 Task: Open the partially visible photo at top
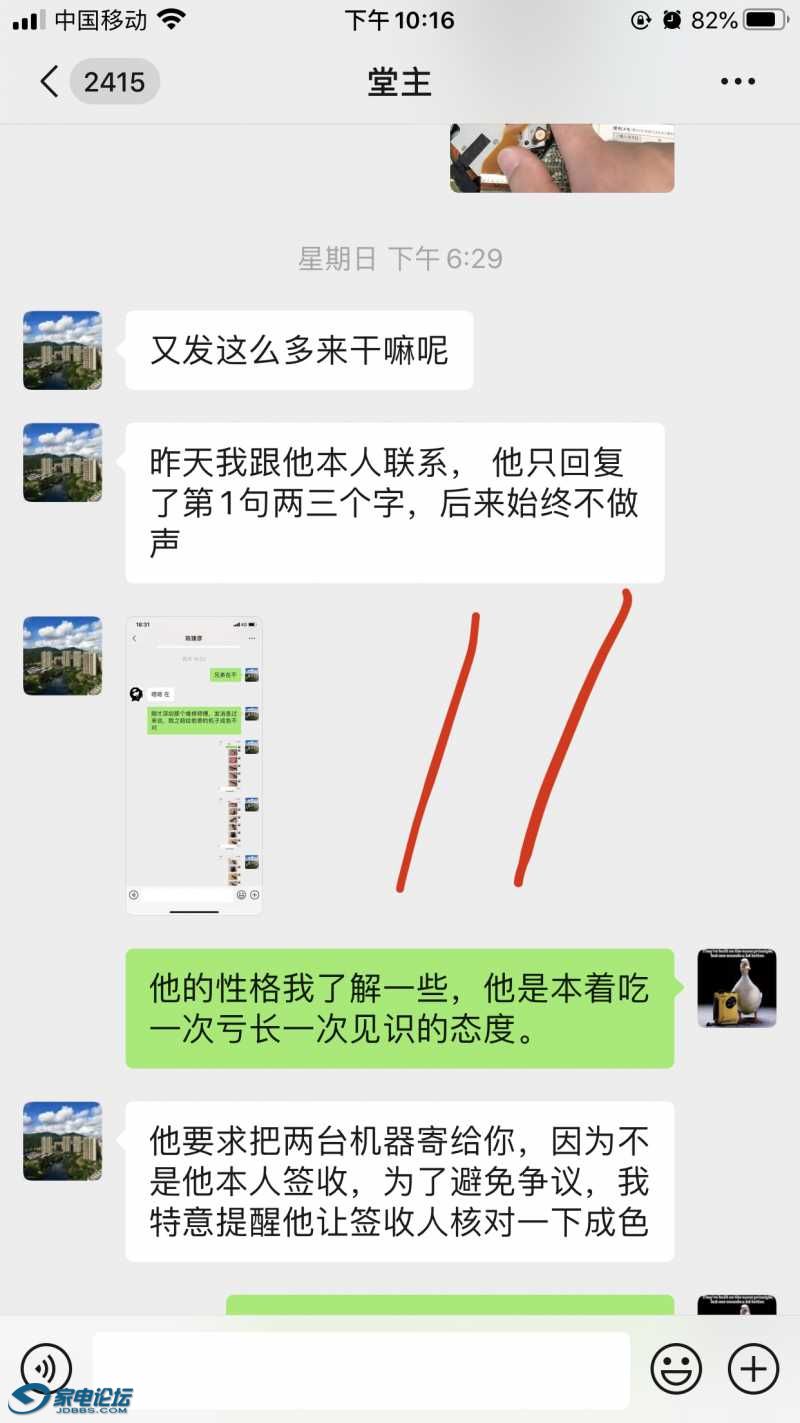click(x=561, y=155)
